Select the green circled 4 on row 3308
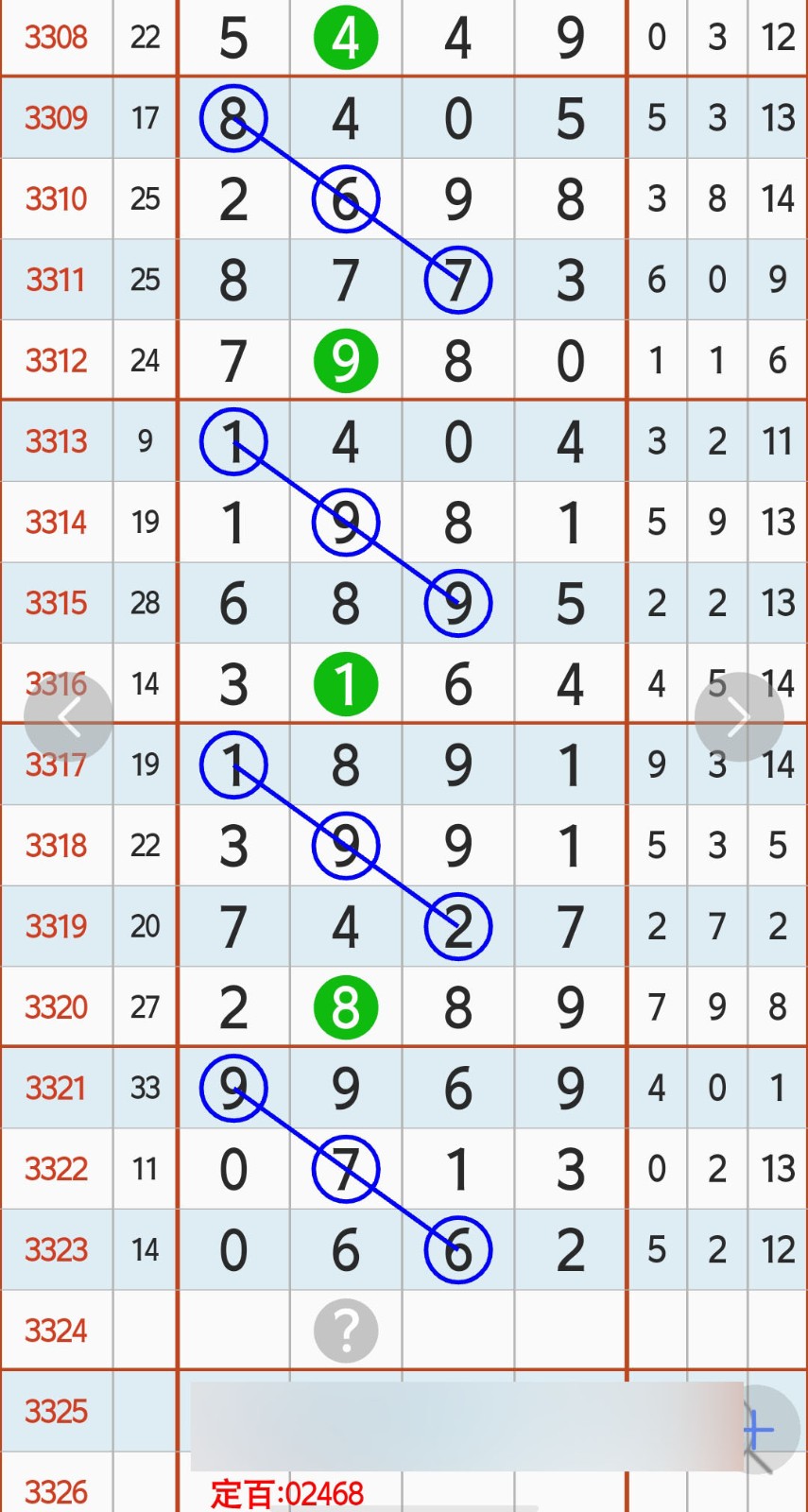Viewport: 808px width, 1512px height. 345,38
